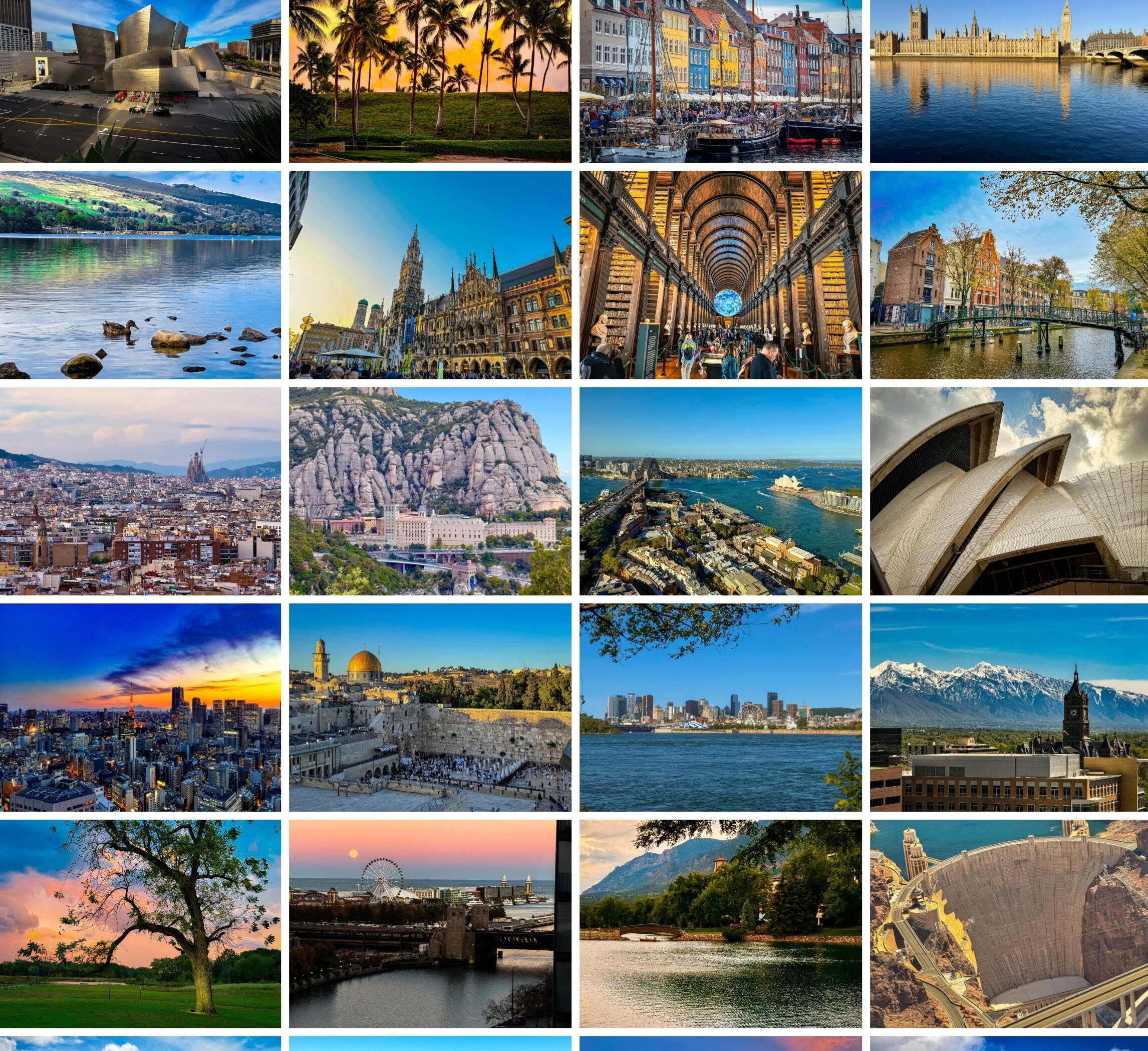
Task: View the canal footbridge photo
Action: click(1008, 275)
